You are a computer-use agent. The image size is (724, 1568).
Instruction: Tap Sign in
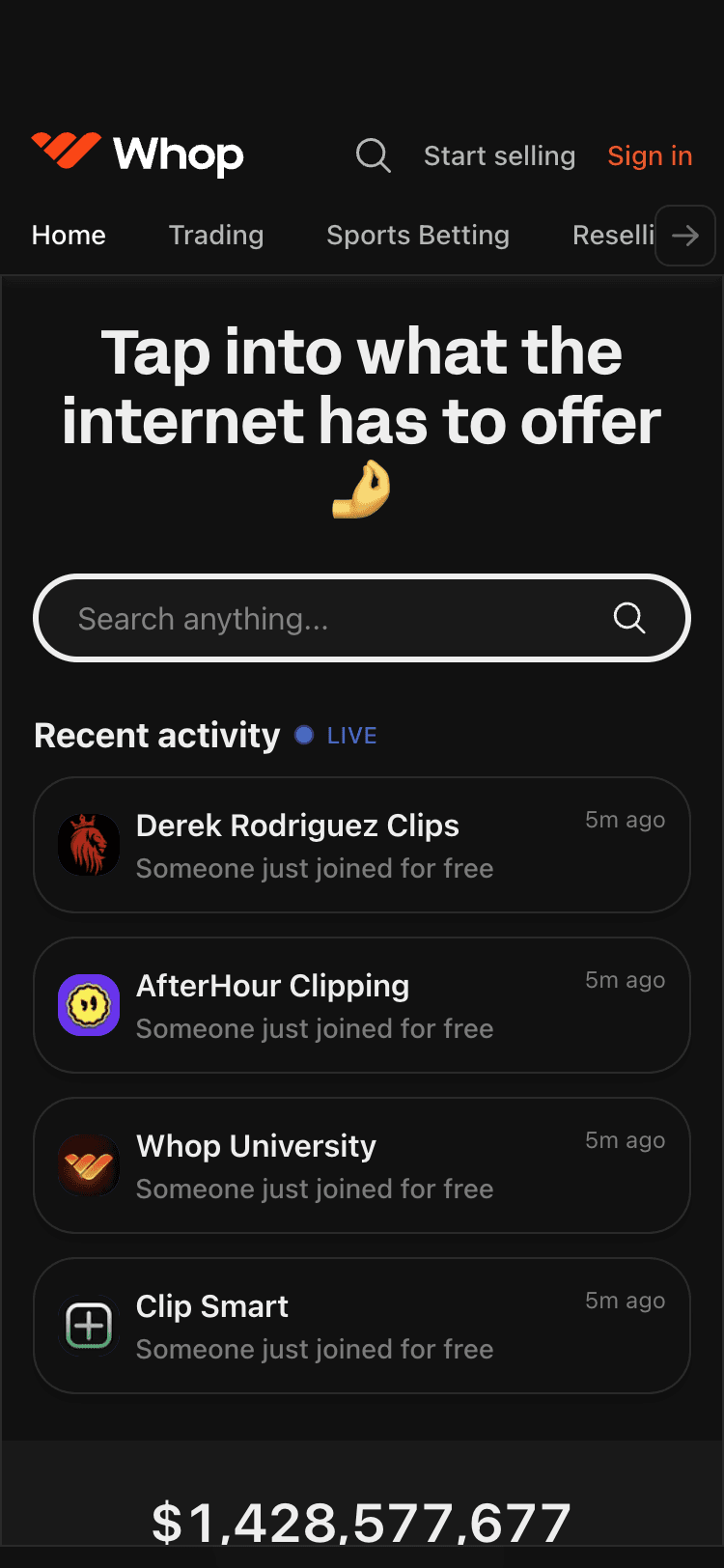(x=650, y=155)
